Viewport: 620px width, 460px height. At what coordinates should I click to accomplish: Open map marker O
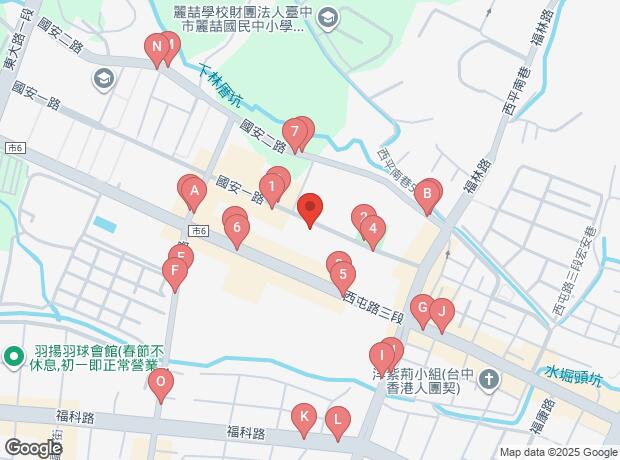tap(160, 382)
